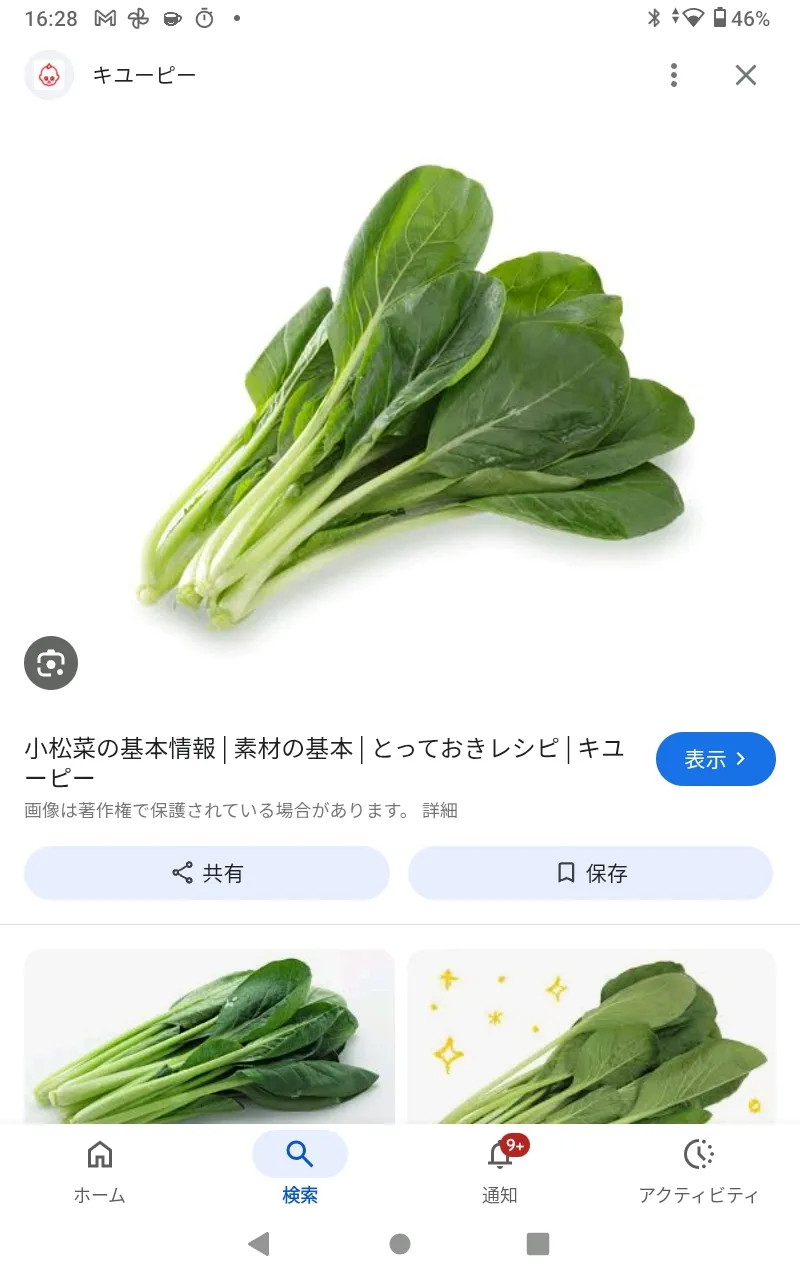Switch to the 検索 tab
This screenshot has height=1280, width=800.
click(x=300, y=1170)
